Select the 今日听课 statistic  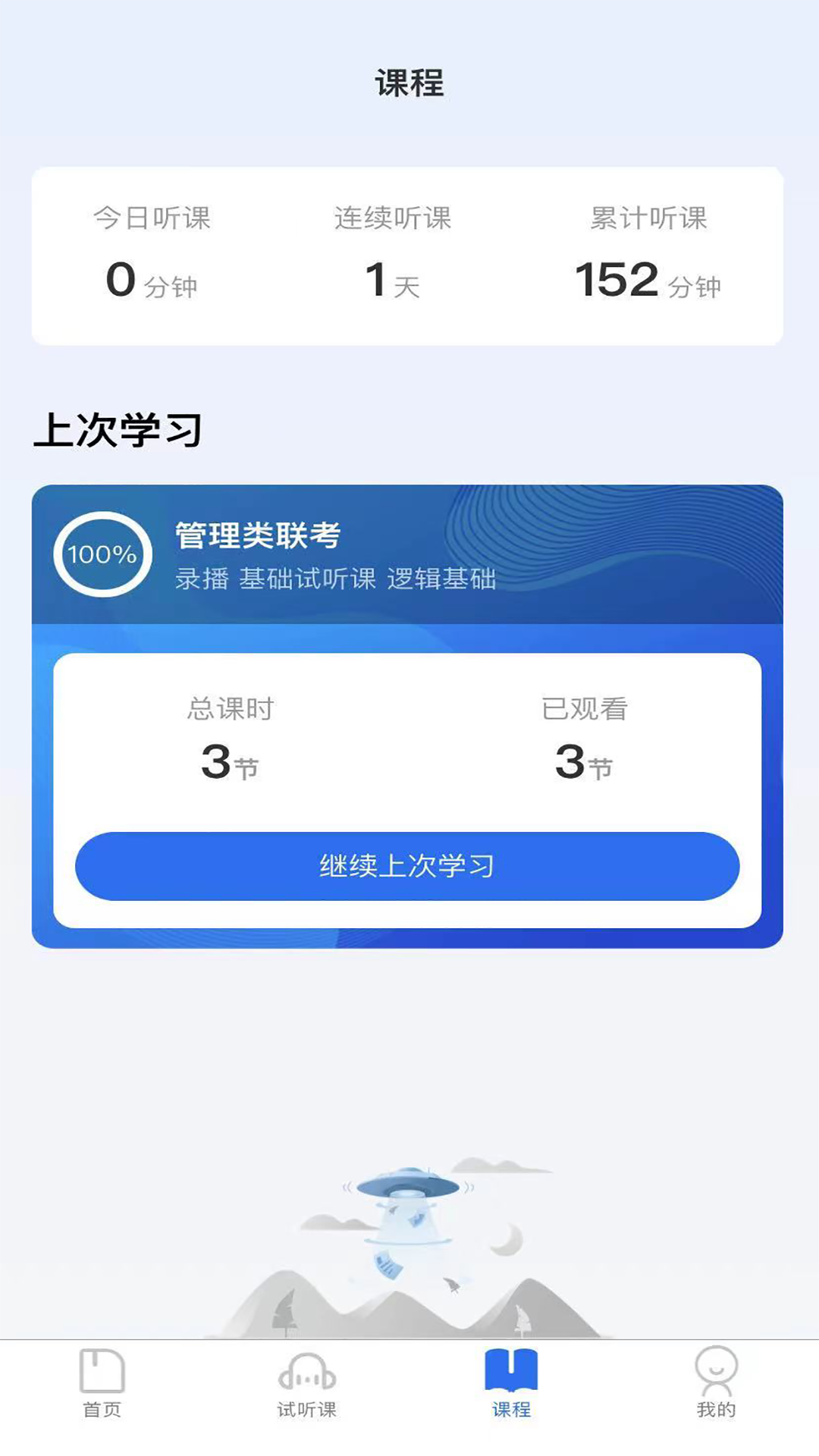point(153,250)
